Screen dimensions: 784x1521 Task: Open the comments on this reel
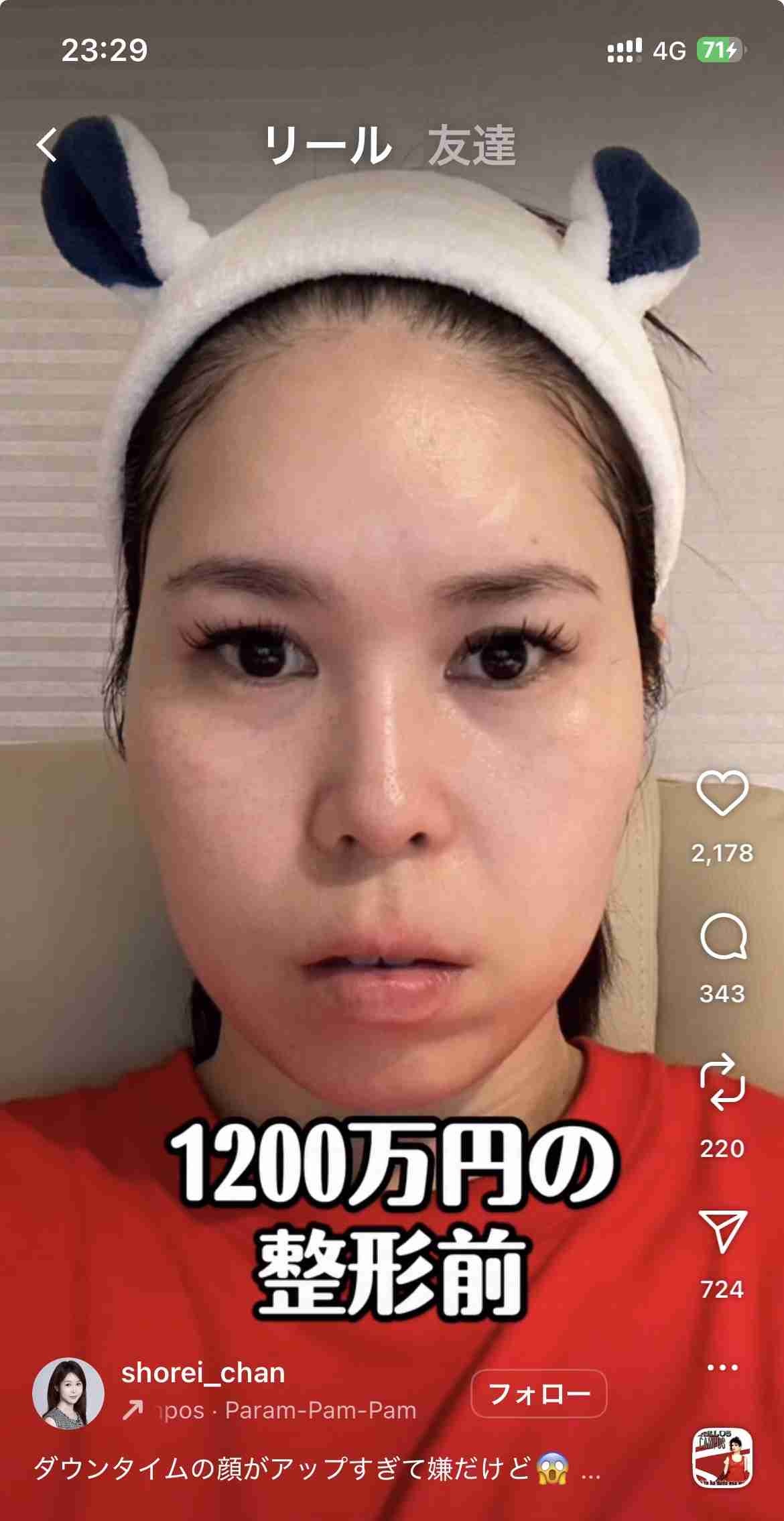click(x=722, y=938)
